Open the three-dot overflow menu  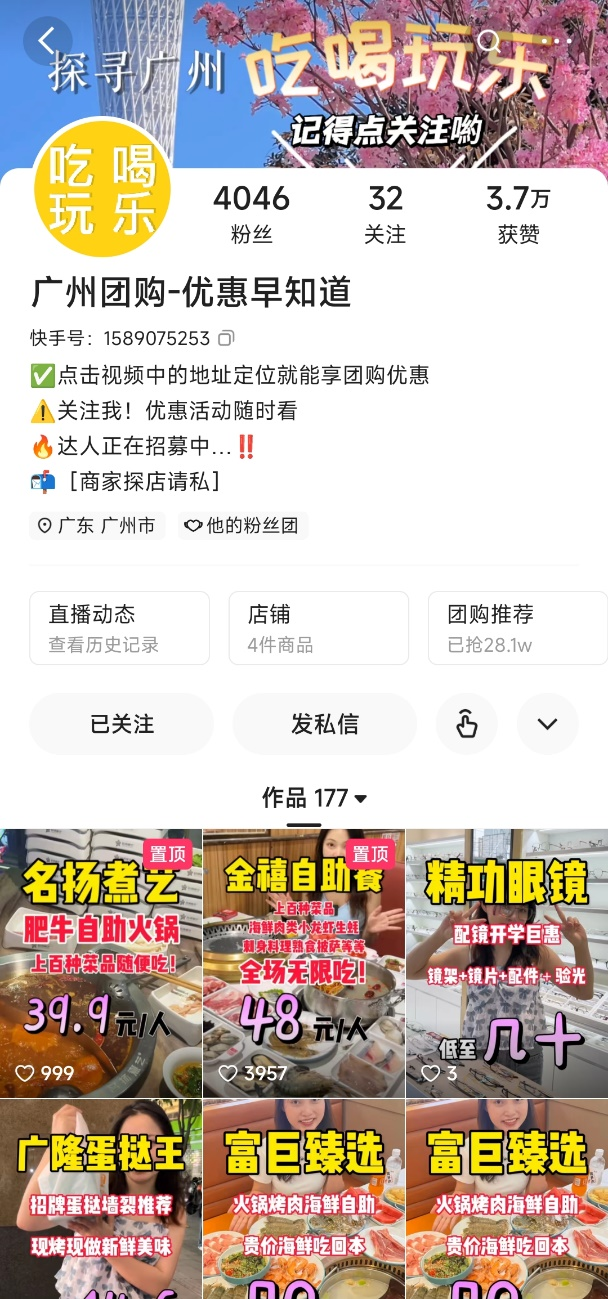(x=556, y=41)
